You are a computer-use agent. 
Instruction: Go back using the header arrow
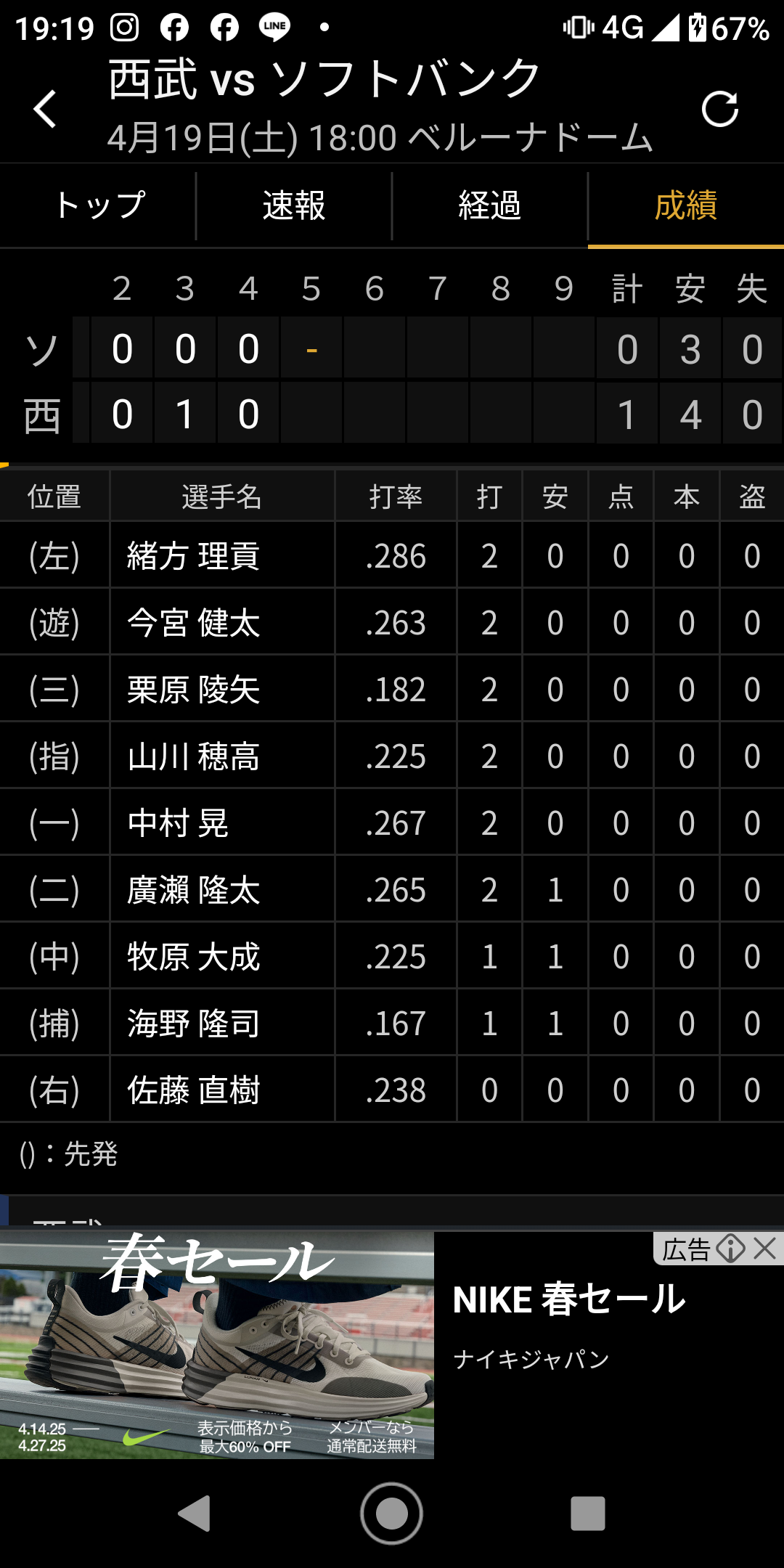tap(45, 109)
